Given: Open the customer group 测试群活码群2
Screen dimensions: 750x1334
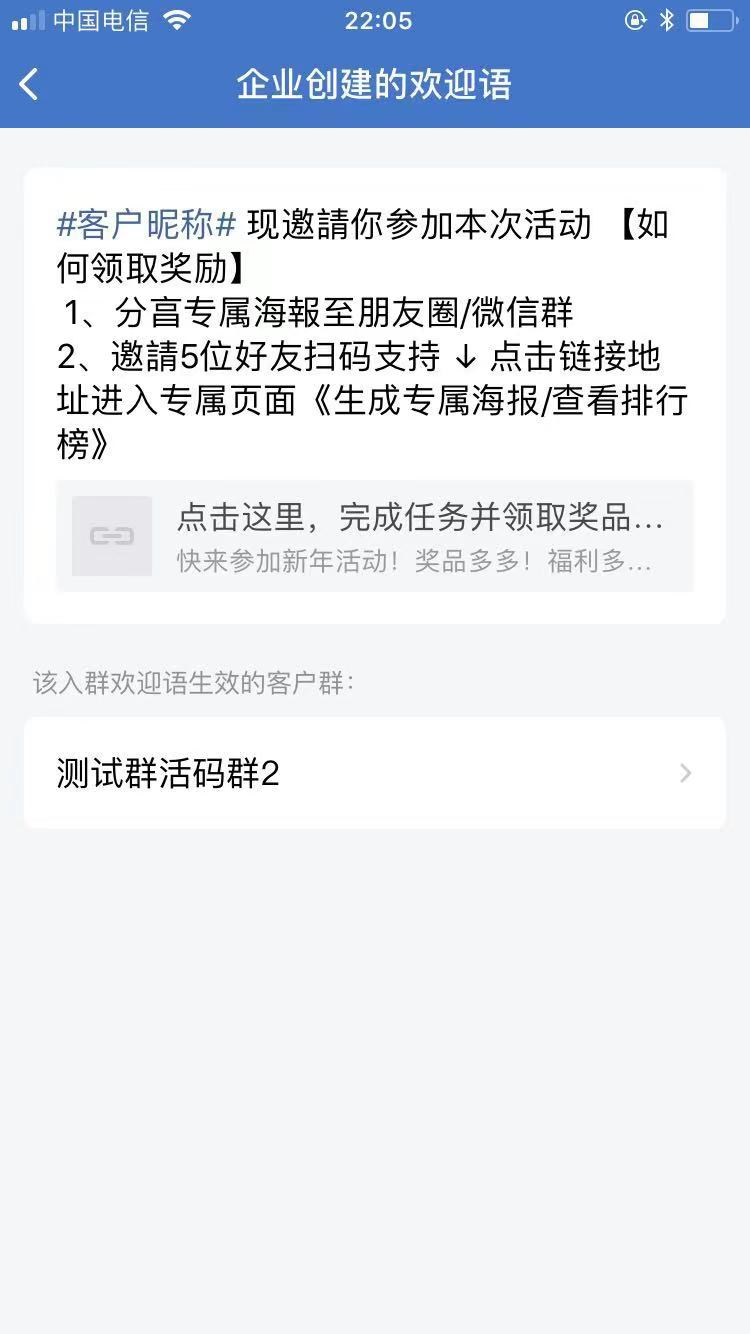Looking at the screenshot, I should 375,773.
